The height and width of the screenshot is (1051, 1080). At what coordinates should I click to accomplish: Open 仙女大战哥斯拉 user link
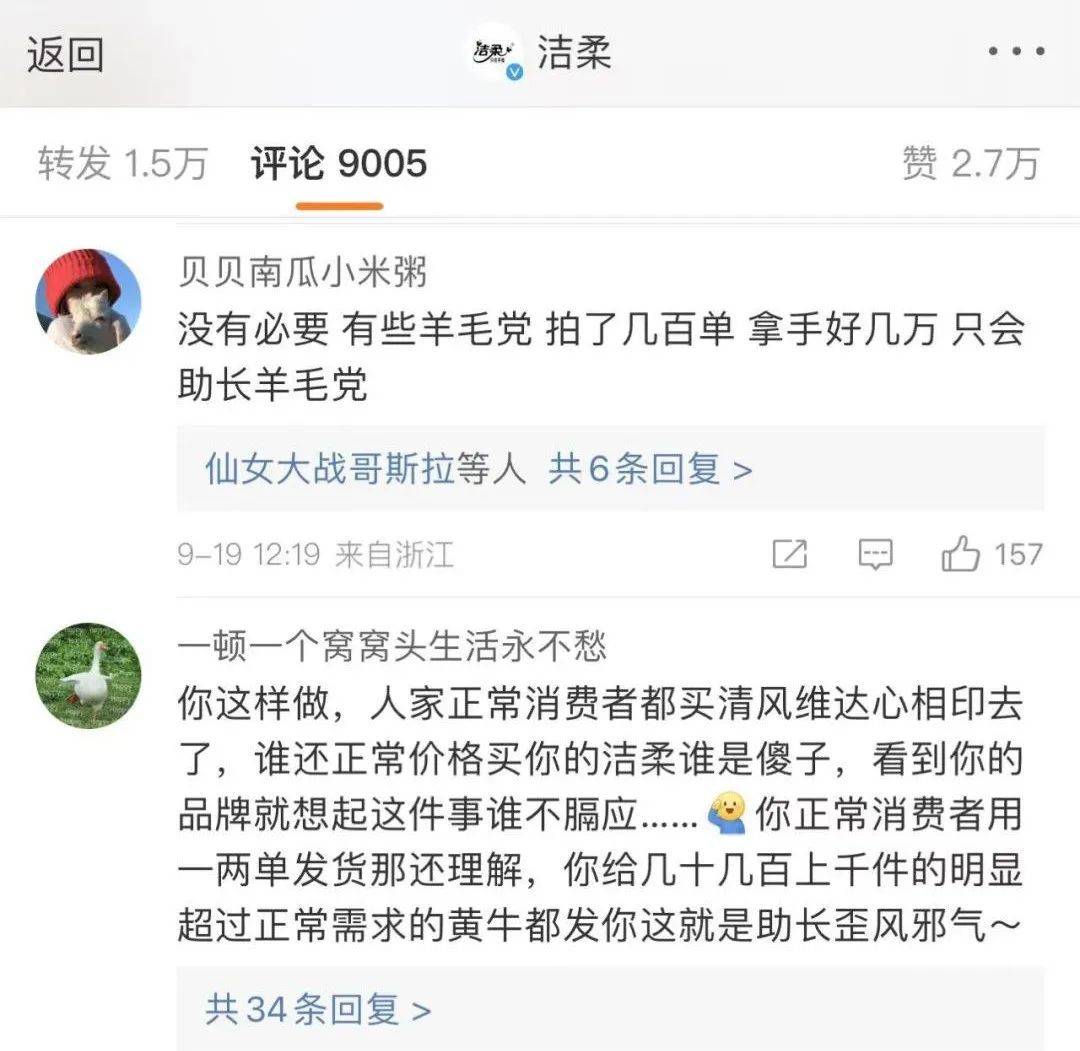tap(329, 468)
